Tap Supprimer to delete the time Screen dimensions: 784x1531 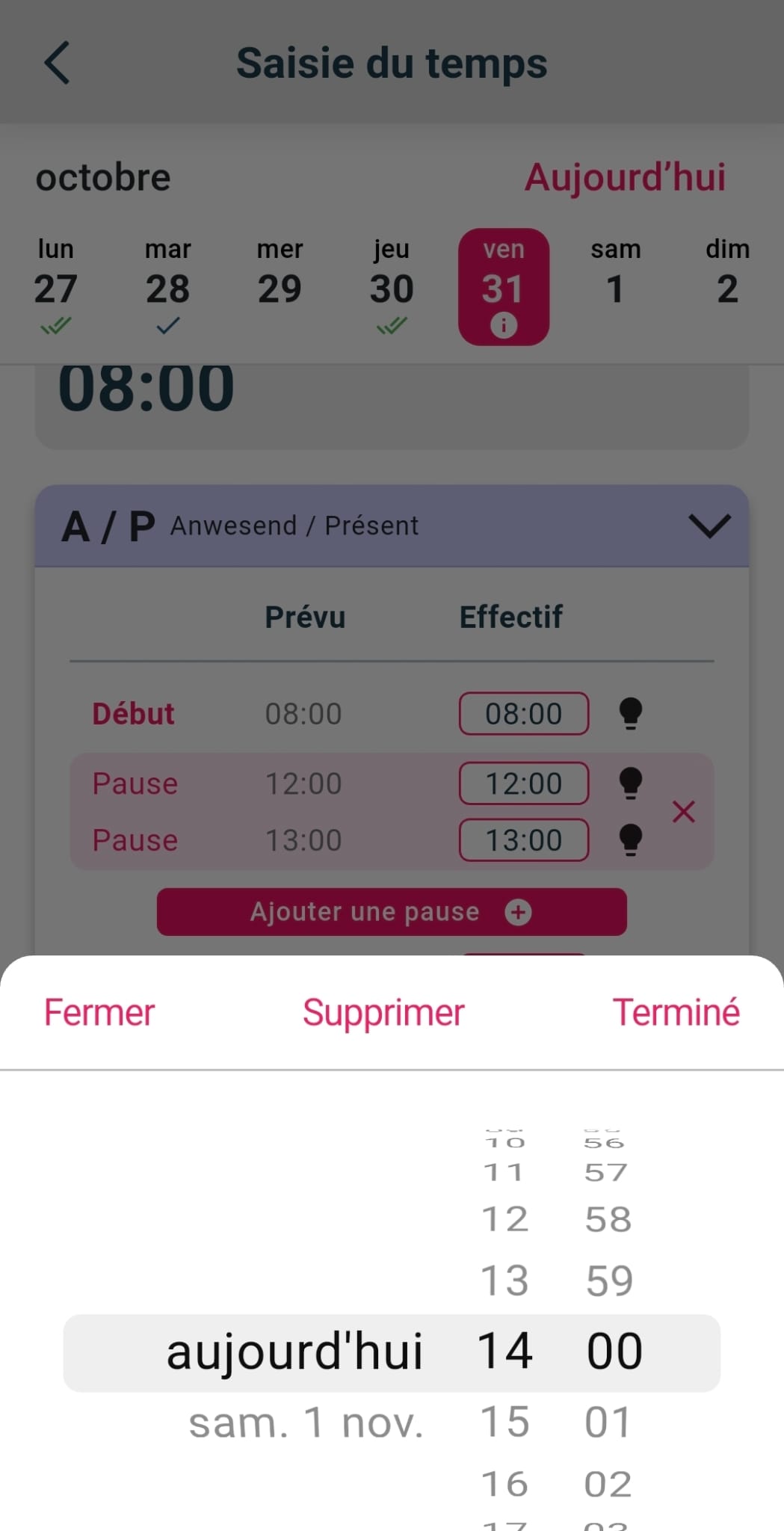(383, 1013)
